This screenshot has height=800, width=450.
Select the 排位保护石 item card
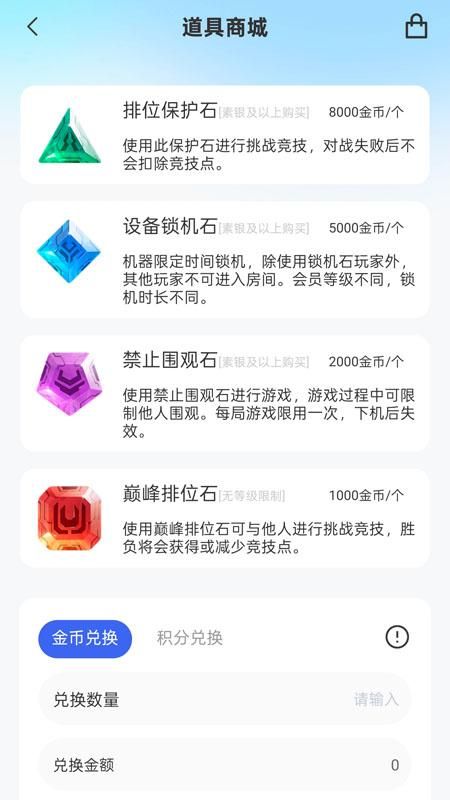tap(224, 135)
